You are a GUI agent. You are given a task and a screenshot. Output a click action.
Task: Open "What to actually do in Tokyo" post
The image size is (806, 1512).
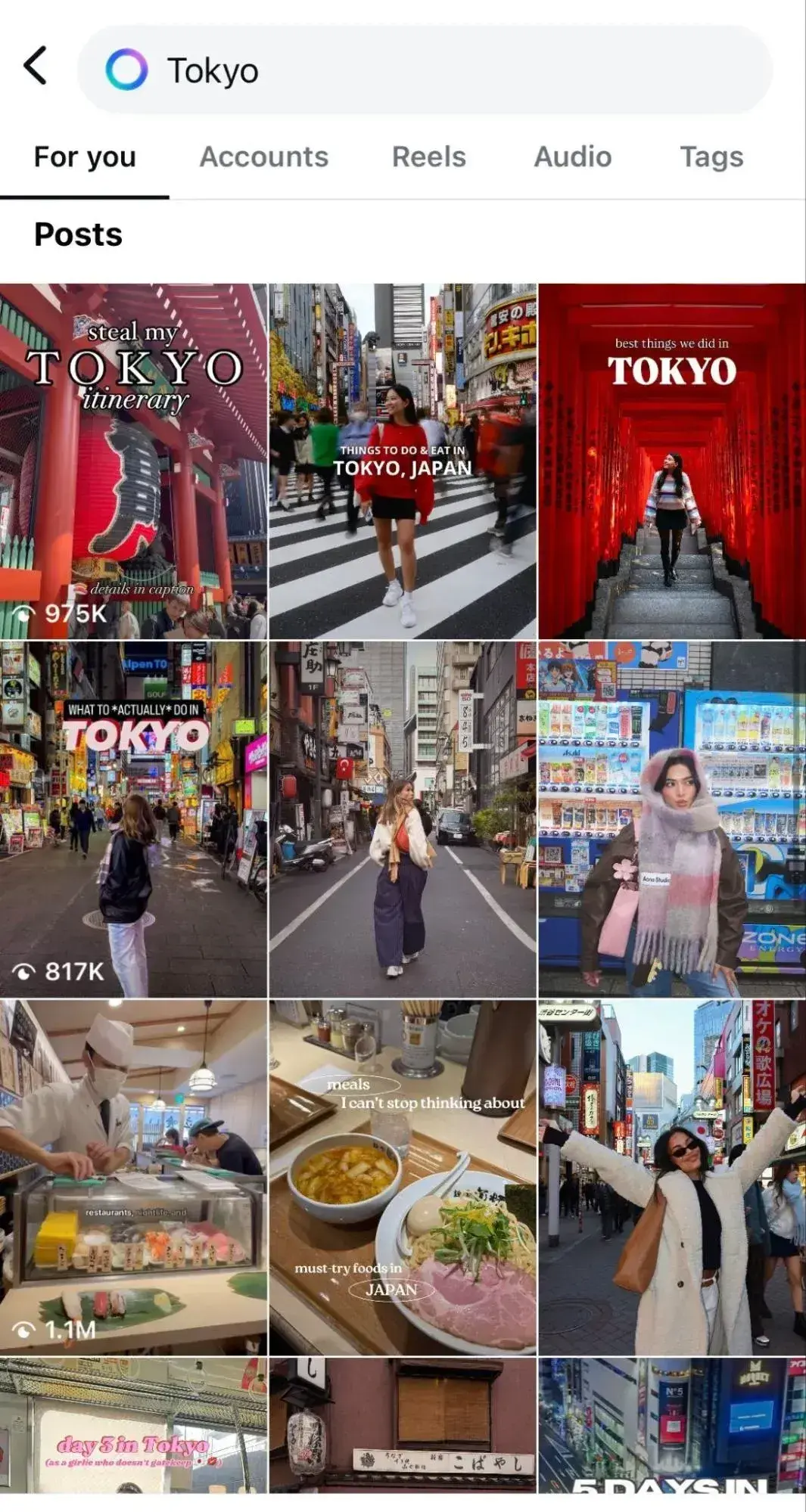[133, 819]
